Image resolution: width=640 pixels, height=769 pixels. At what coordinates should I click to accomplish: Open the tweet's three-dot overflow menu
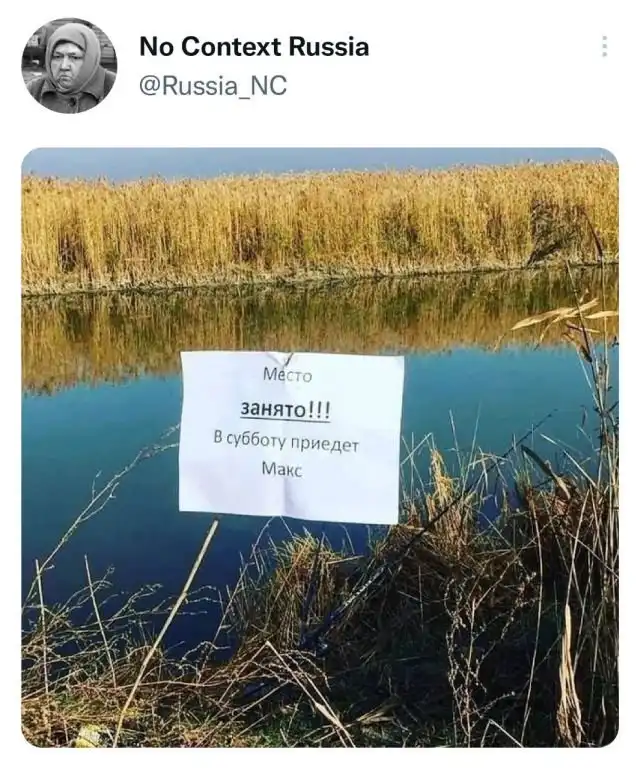point(603,47)
